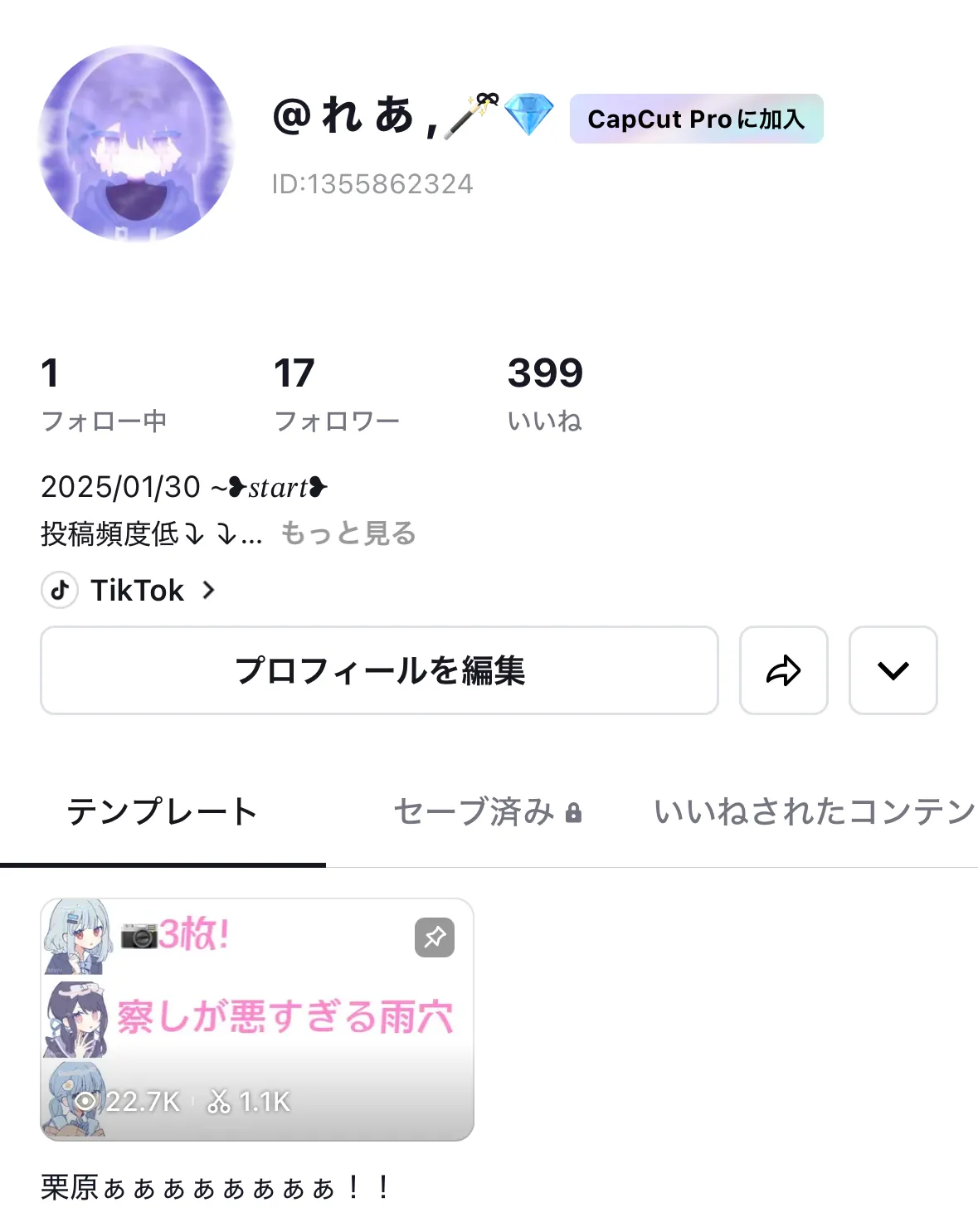View the フォロー中 following list
Screen dimensions: 978x1232
tap(104, 394)
